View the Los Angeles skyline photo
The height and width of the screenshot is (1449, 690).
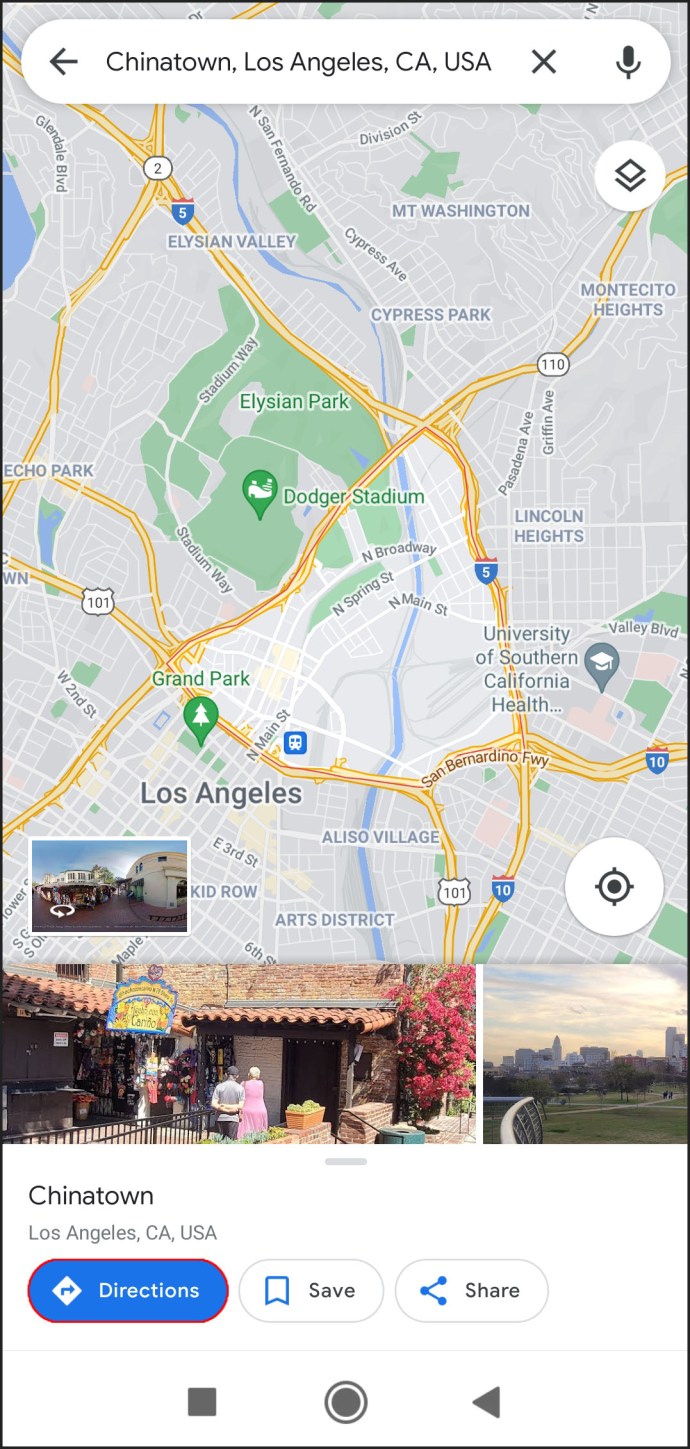(586, 1053)
